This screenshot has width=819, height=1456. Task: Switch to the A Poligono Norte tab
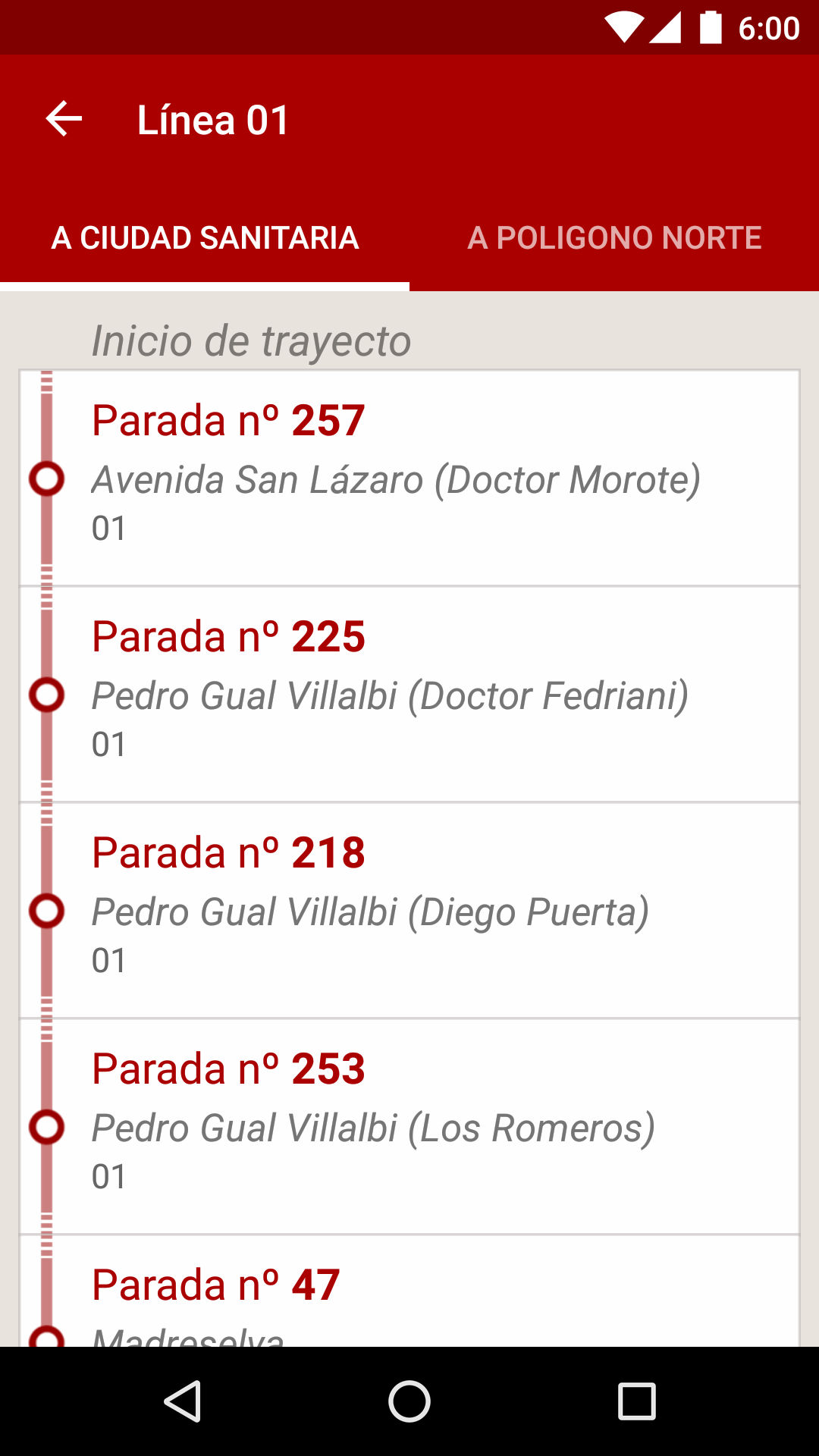(x=614, y=238)
